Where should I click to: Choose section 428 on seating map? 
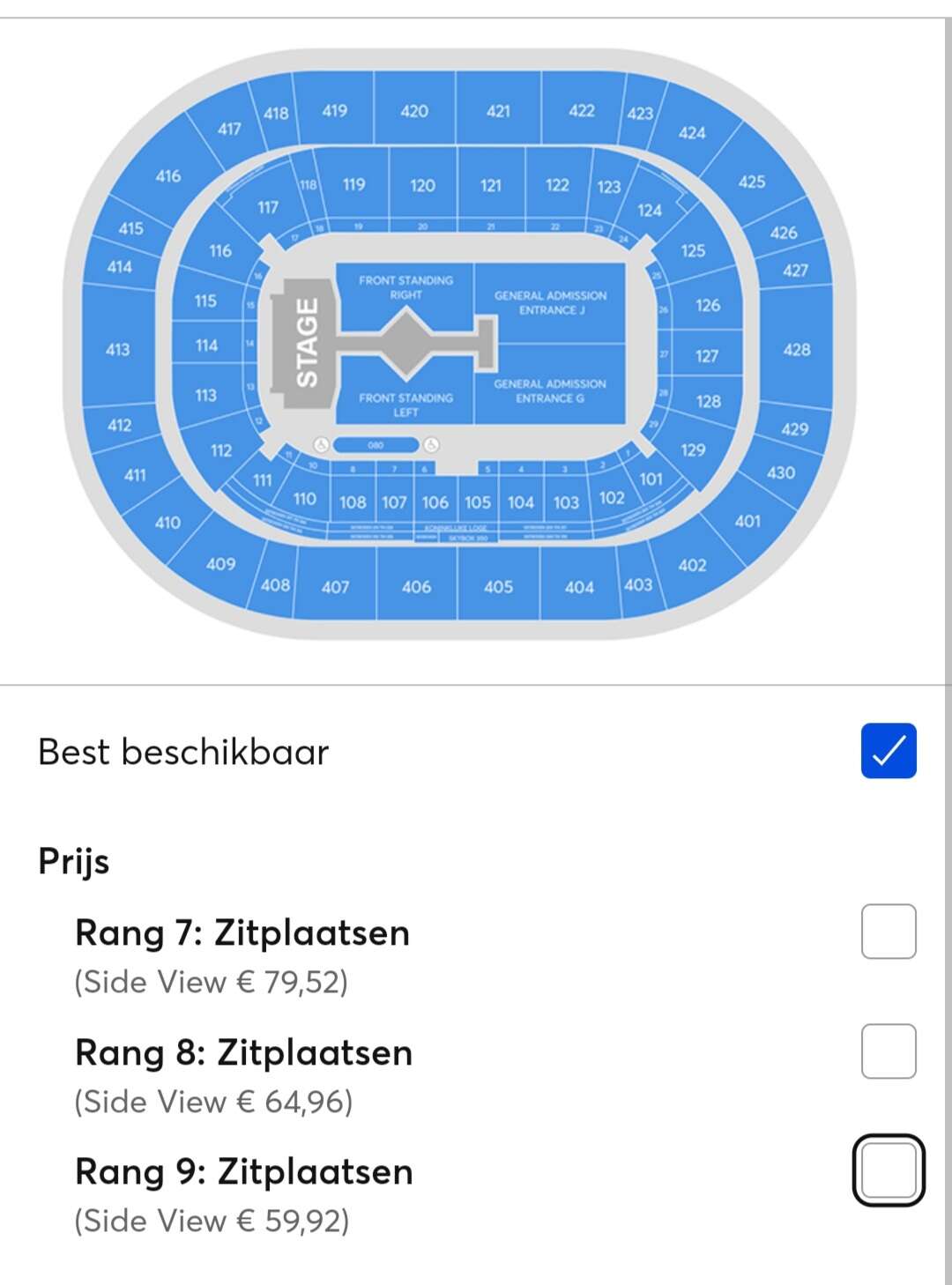click(796, 349)
